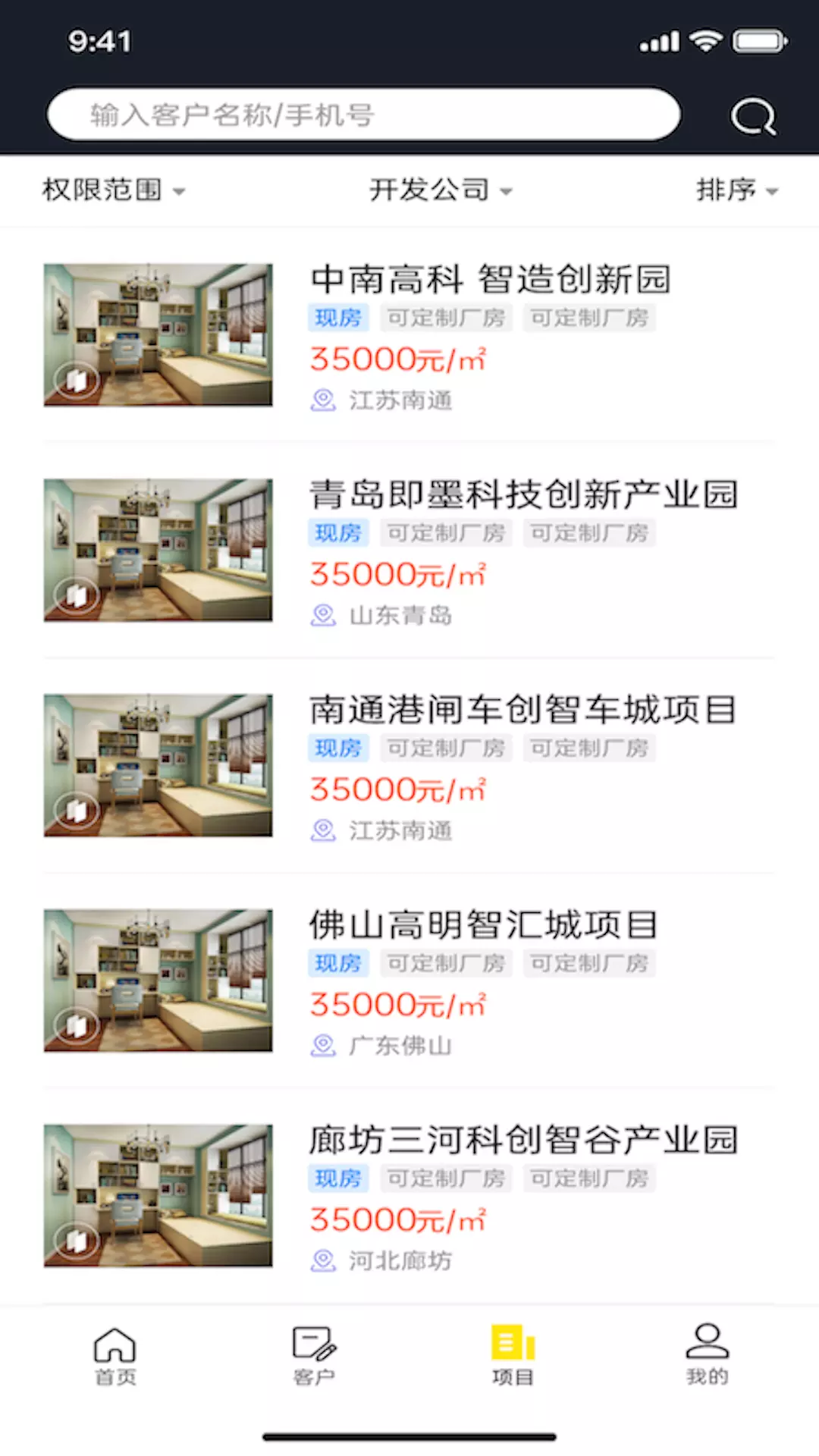Screen dimensions: 819x1456
Task: Open the 中南高科 智造创新园 project
Action: click(x=409, y=334)
